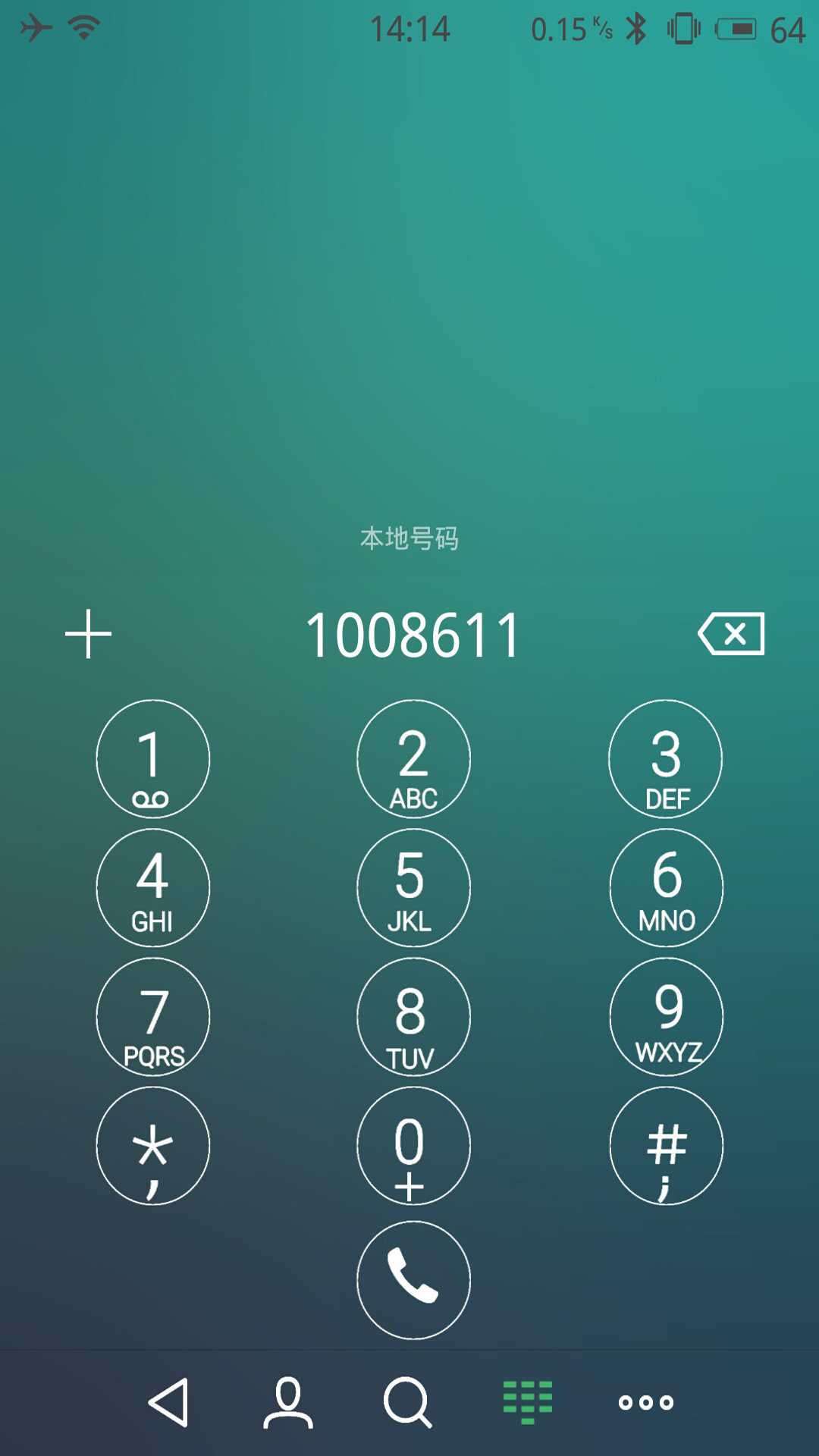
Task: Enter the star key
Action: tap(152, 1145)
